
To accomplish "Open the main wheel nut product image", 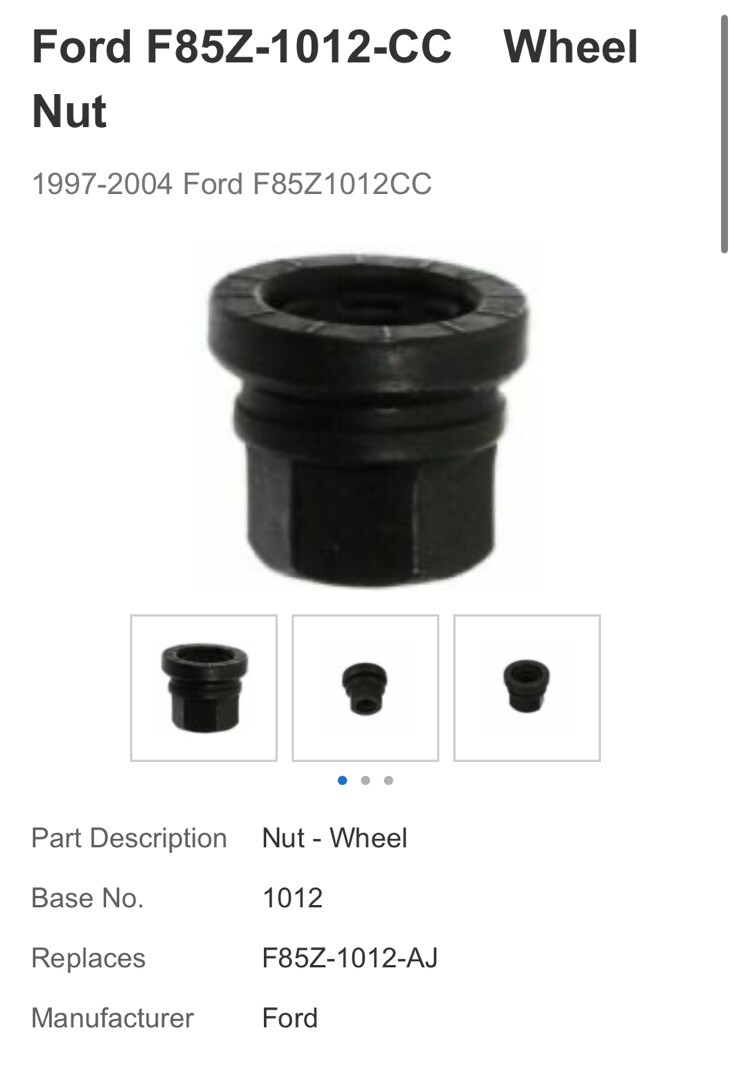I will point(366,418).
